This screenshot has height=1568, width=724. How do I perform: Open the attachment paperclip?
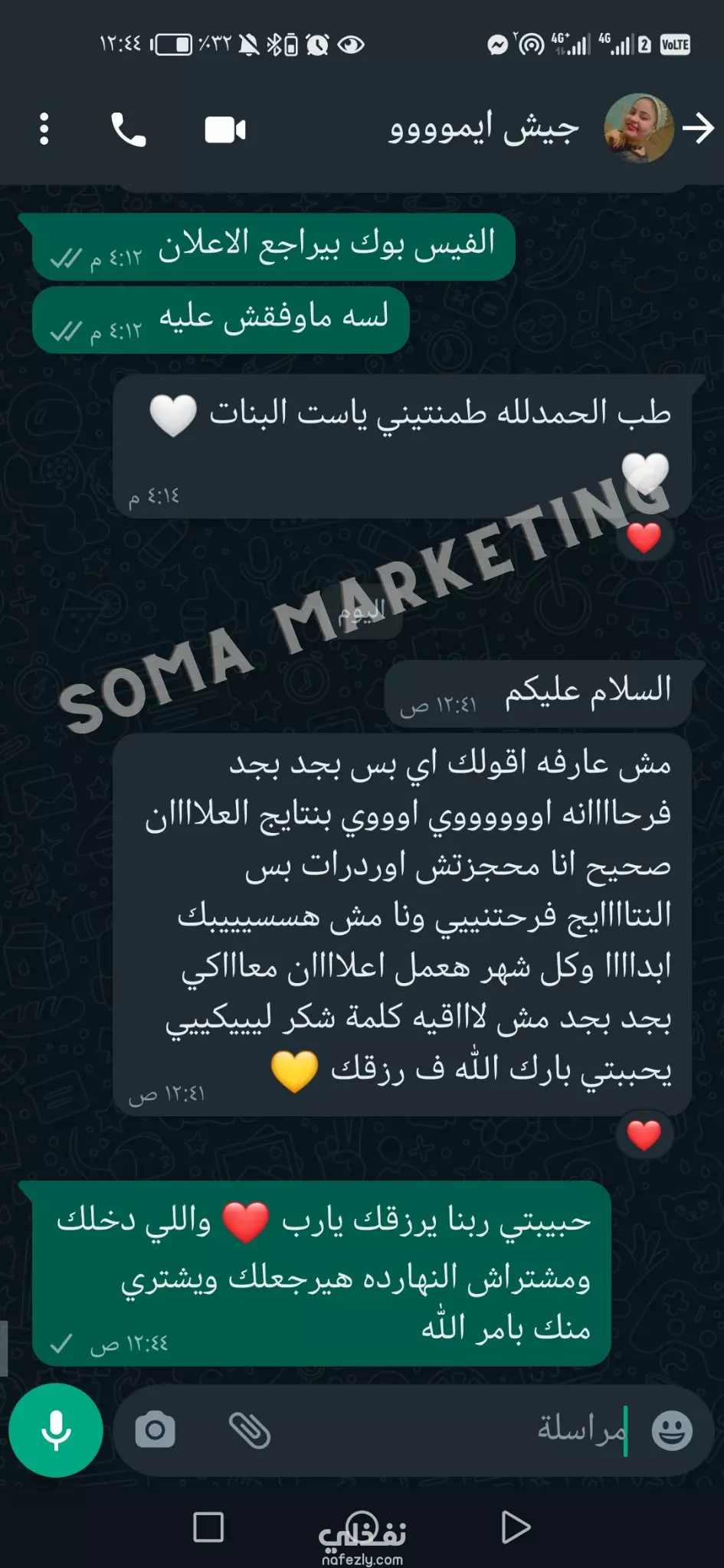click(250, 1429)
